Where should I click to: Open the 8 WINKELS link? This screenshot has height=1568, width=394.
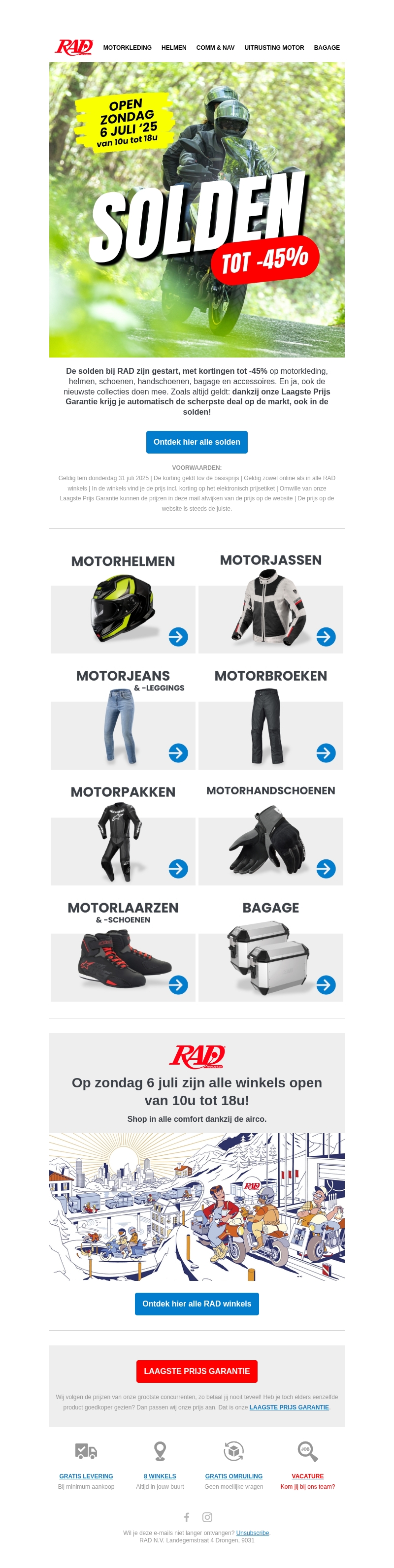160,1476
